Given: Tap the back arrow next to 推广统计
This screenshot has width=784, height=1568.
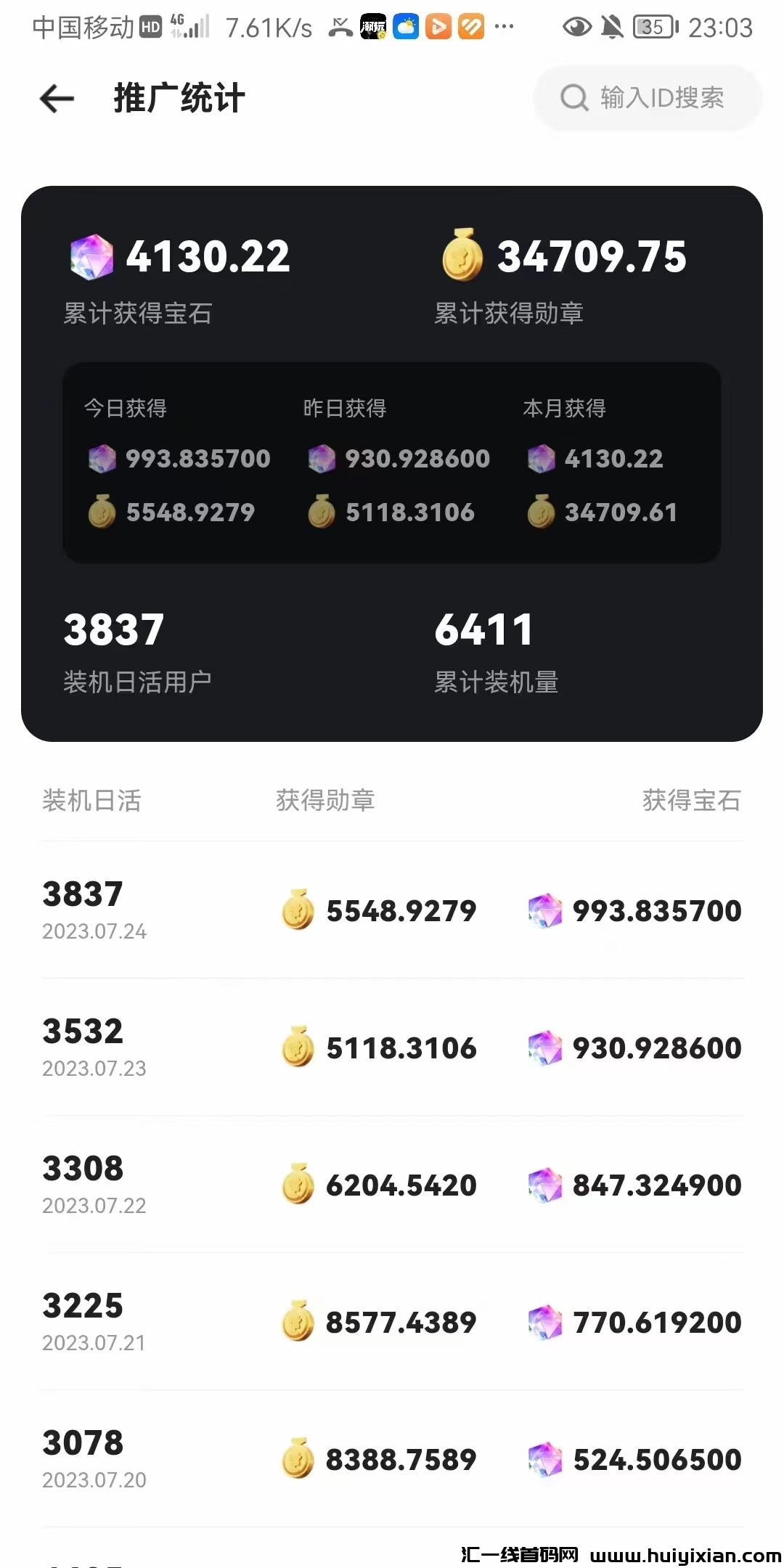Looking at the screenshot, I should point(55,99).
